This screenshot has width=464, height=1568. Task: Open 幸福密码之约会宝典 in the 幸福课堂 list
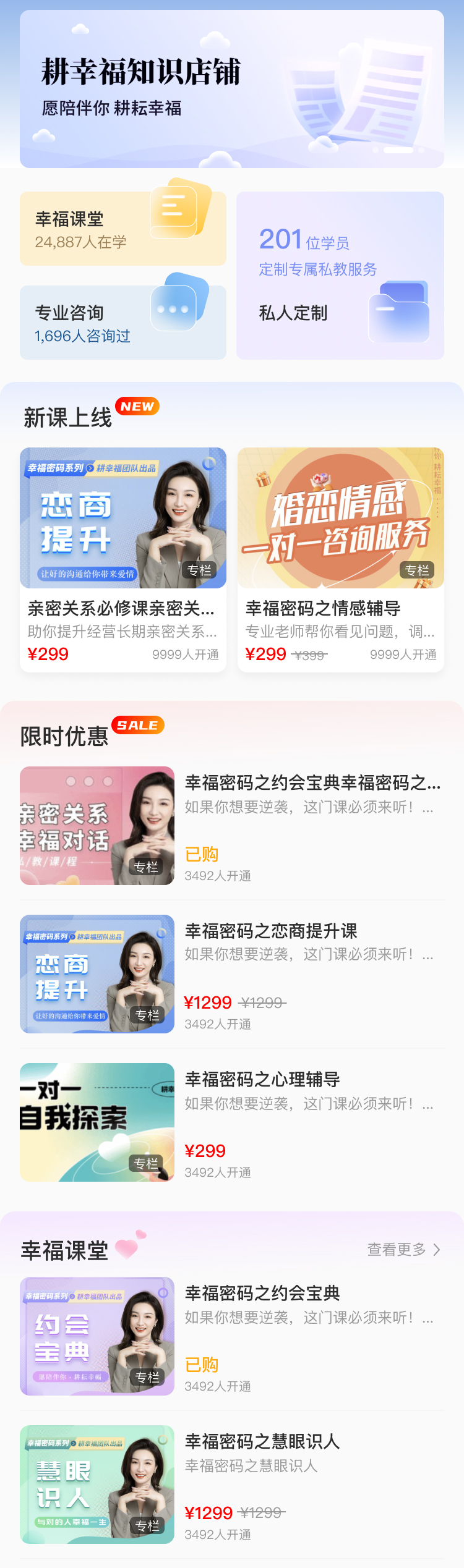pos(232,1336)
